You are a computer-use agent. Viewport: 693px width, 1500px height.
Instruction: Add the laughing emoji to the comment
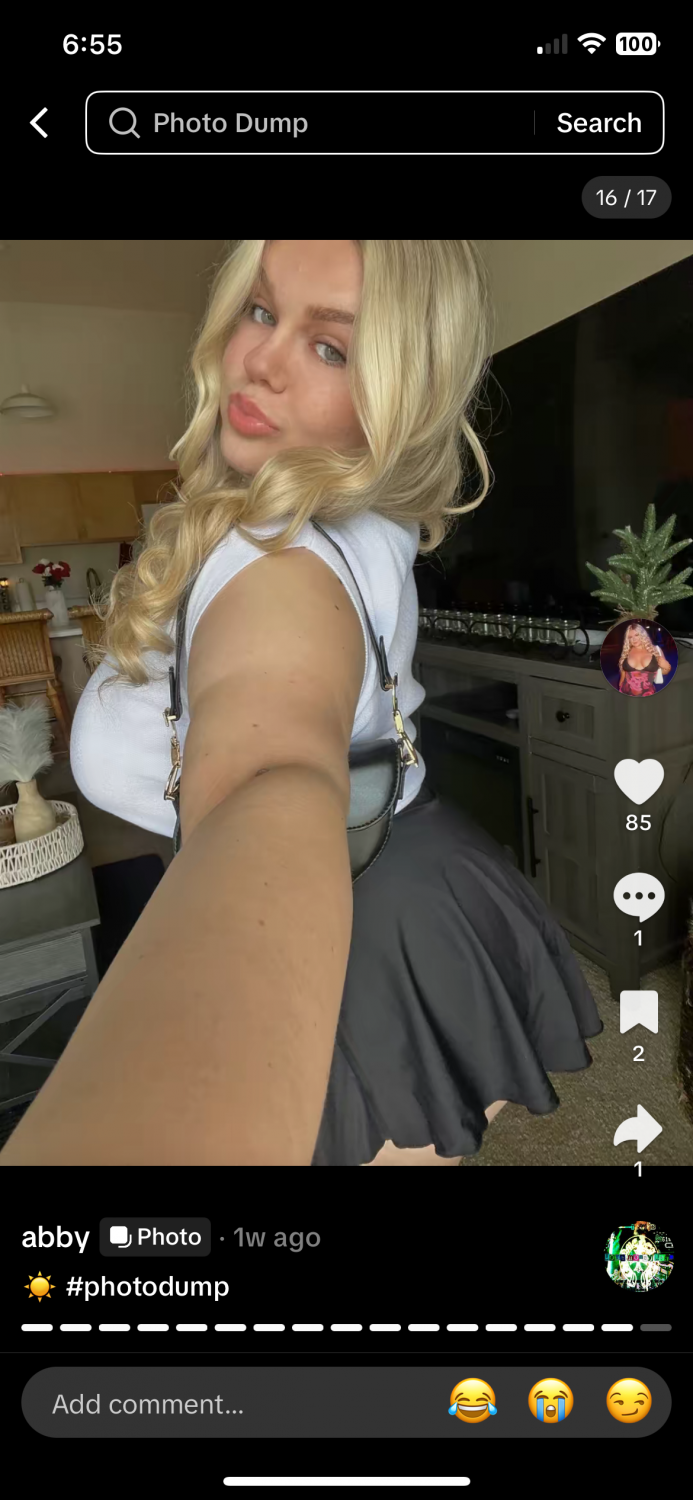tap(473, 1402)
